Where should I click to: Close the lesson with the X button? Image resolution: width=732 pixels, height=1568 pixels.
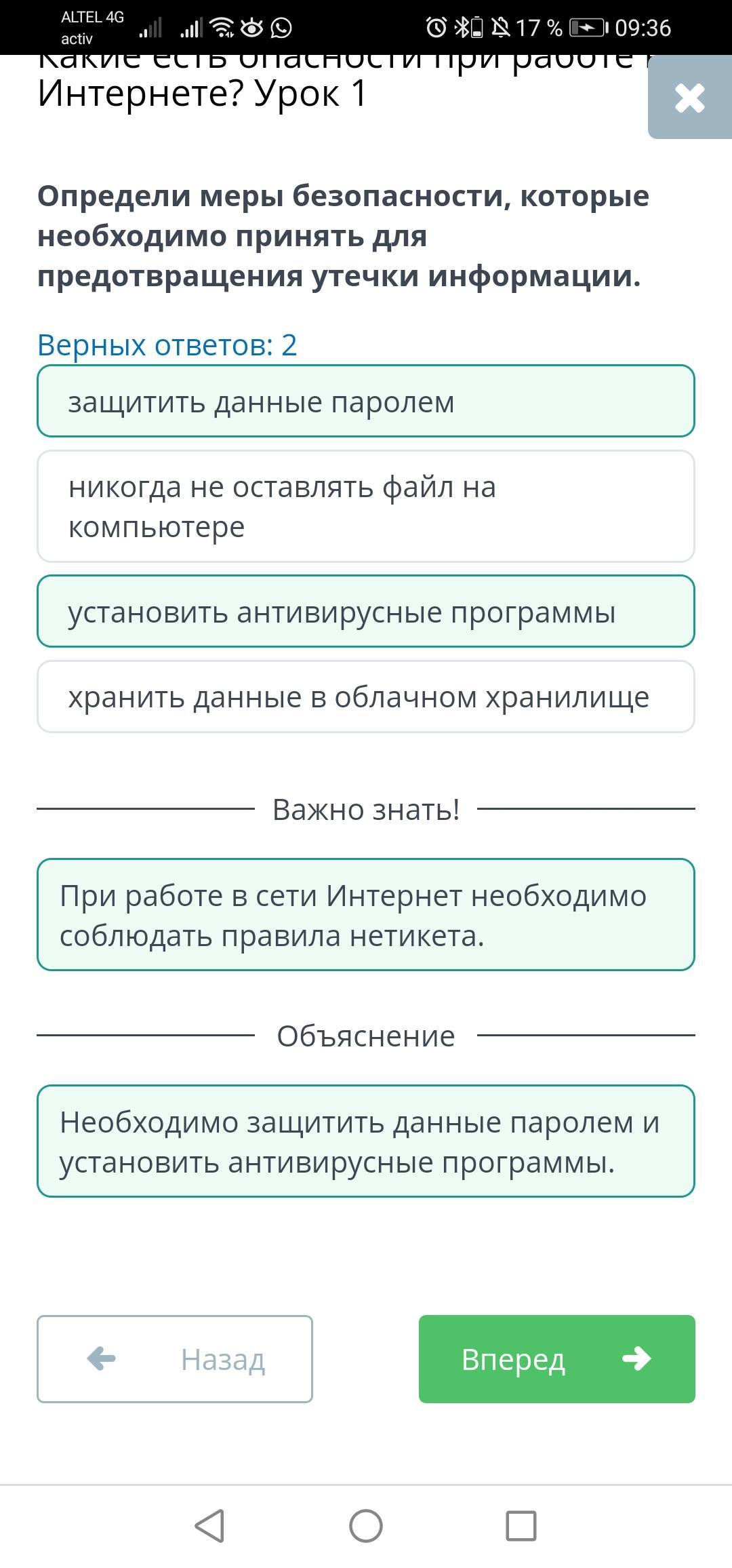coord(689,98)
